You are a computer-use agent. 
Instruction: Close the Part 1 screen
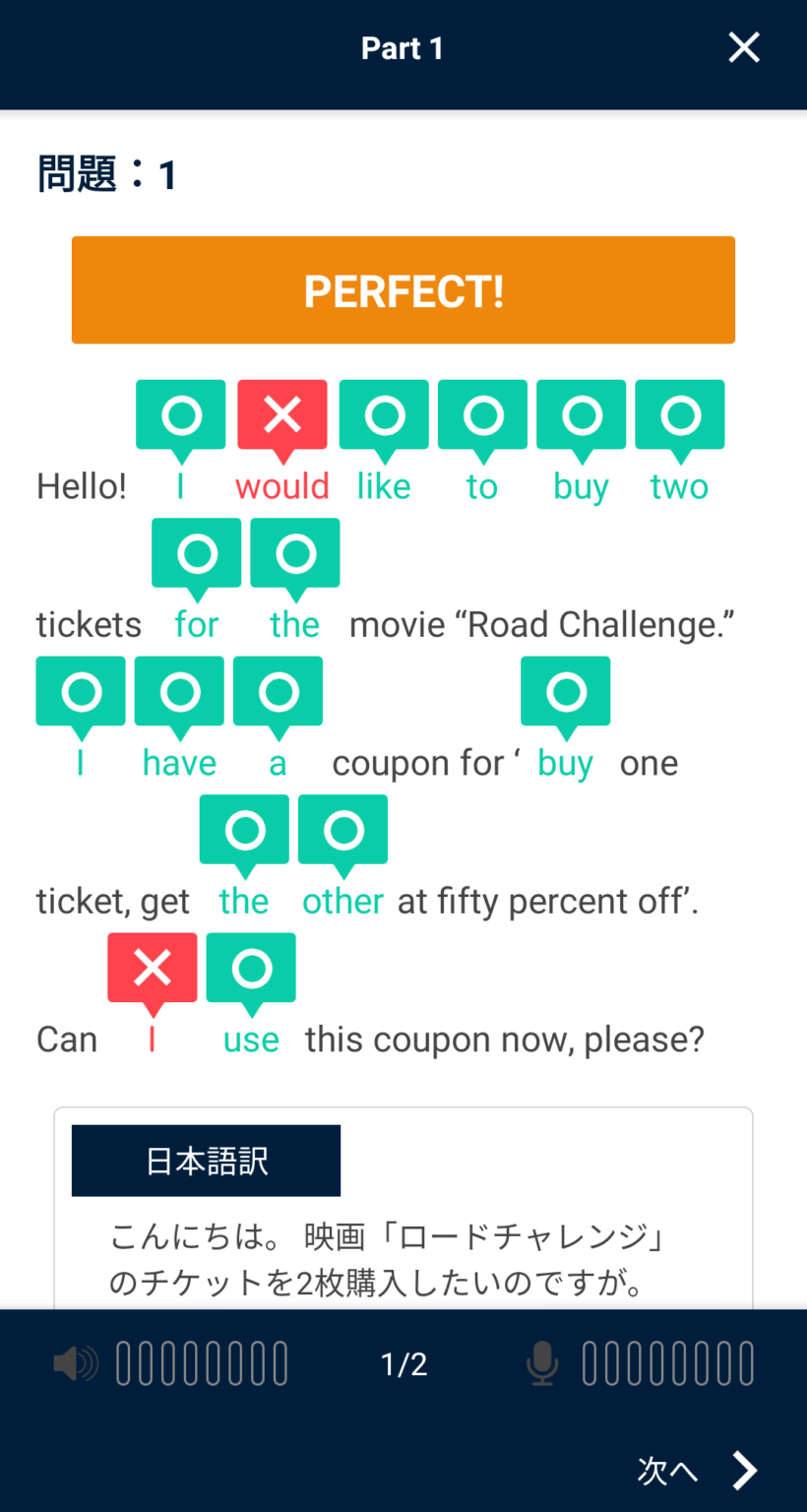(743, 47)
